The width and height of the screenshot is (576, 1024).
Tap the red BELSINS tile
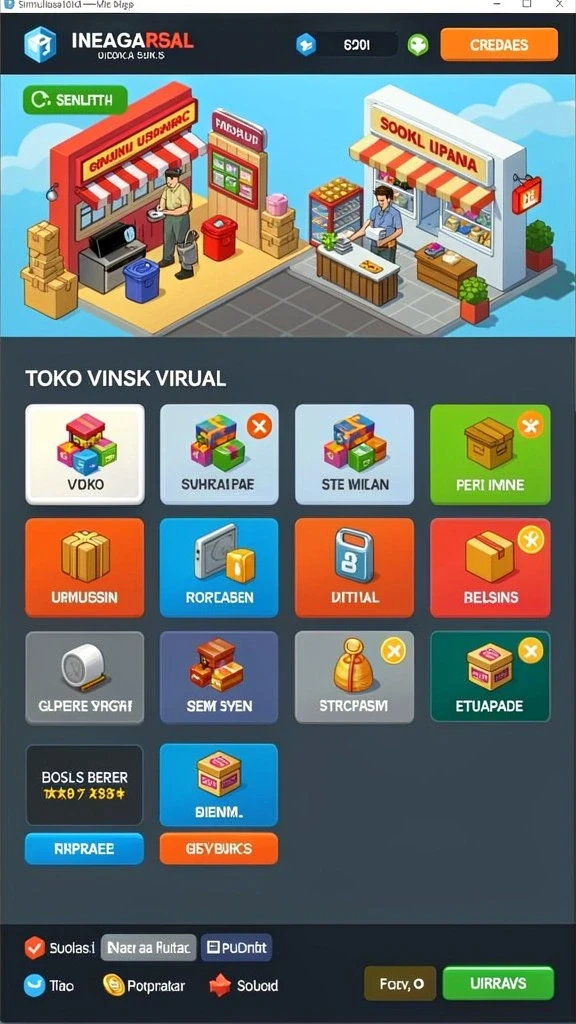pyautogui.click(x=490, y=568)
